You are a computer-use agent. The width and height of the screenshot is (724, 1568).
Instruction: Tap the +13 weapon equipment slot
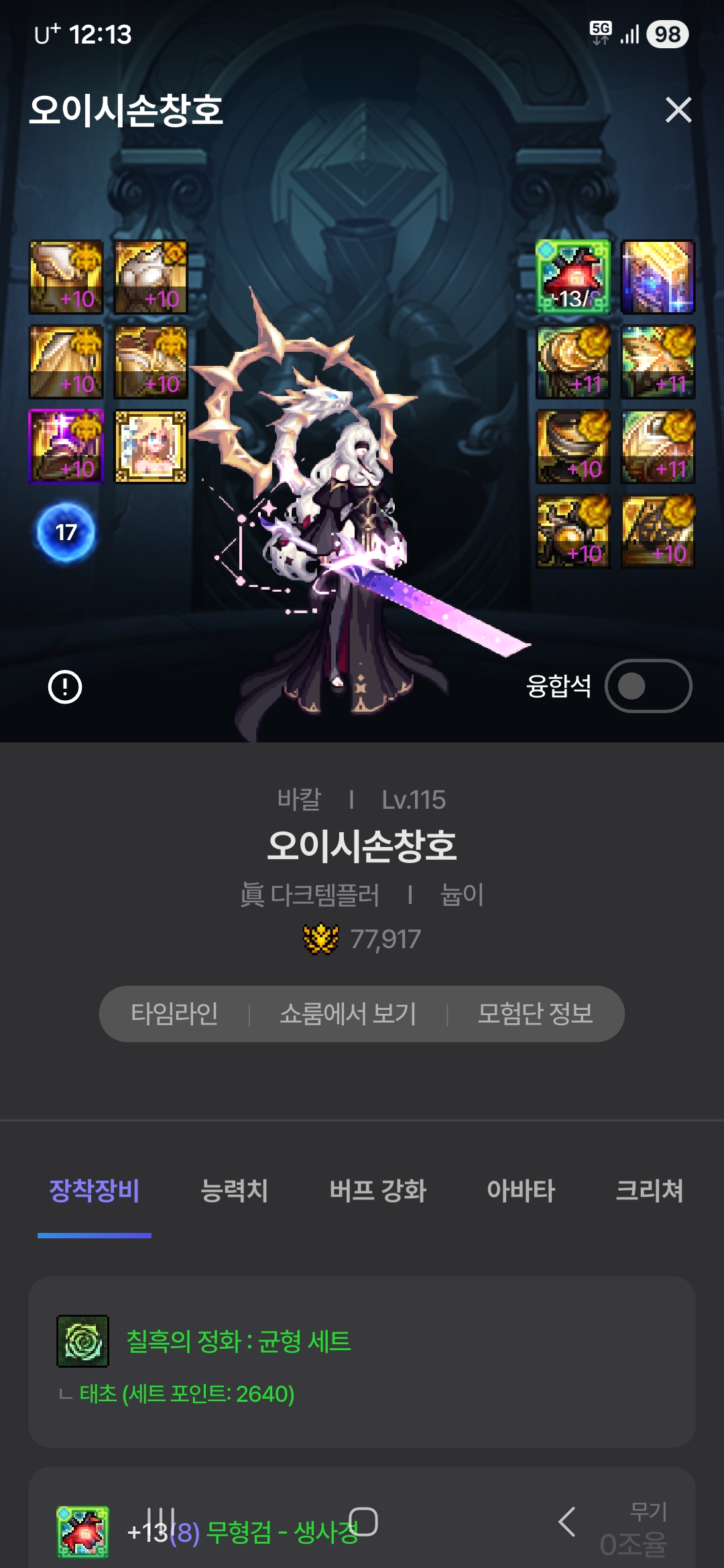pyautogui.click(x=573, y=277)
